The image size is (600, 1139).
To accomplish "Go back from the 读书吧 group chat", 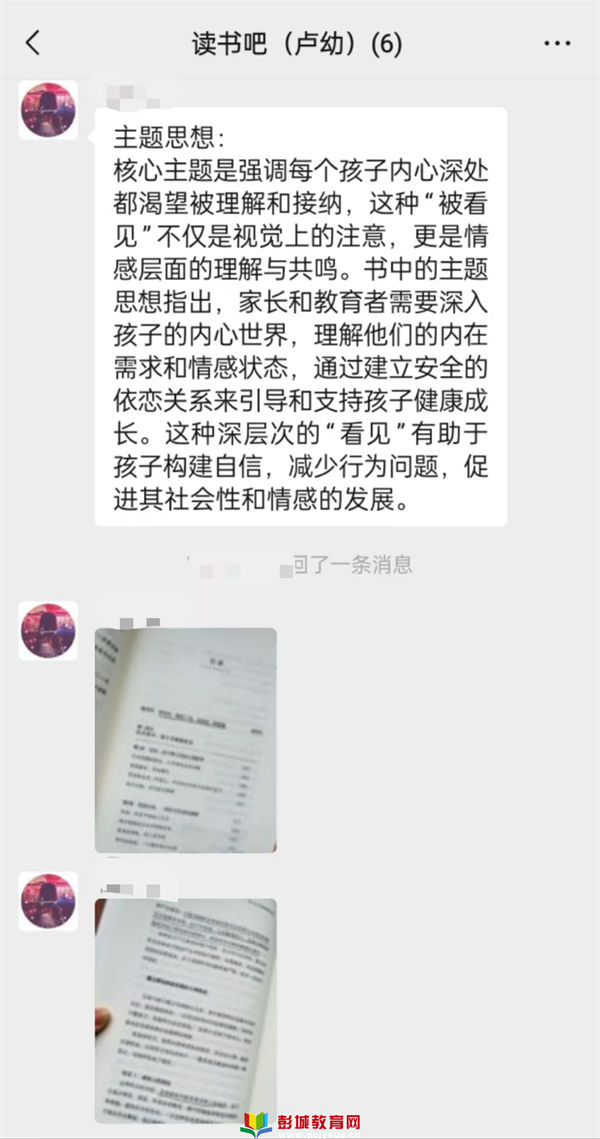I will point(33,43).
